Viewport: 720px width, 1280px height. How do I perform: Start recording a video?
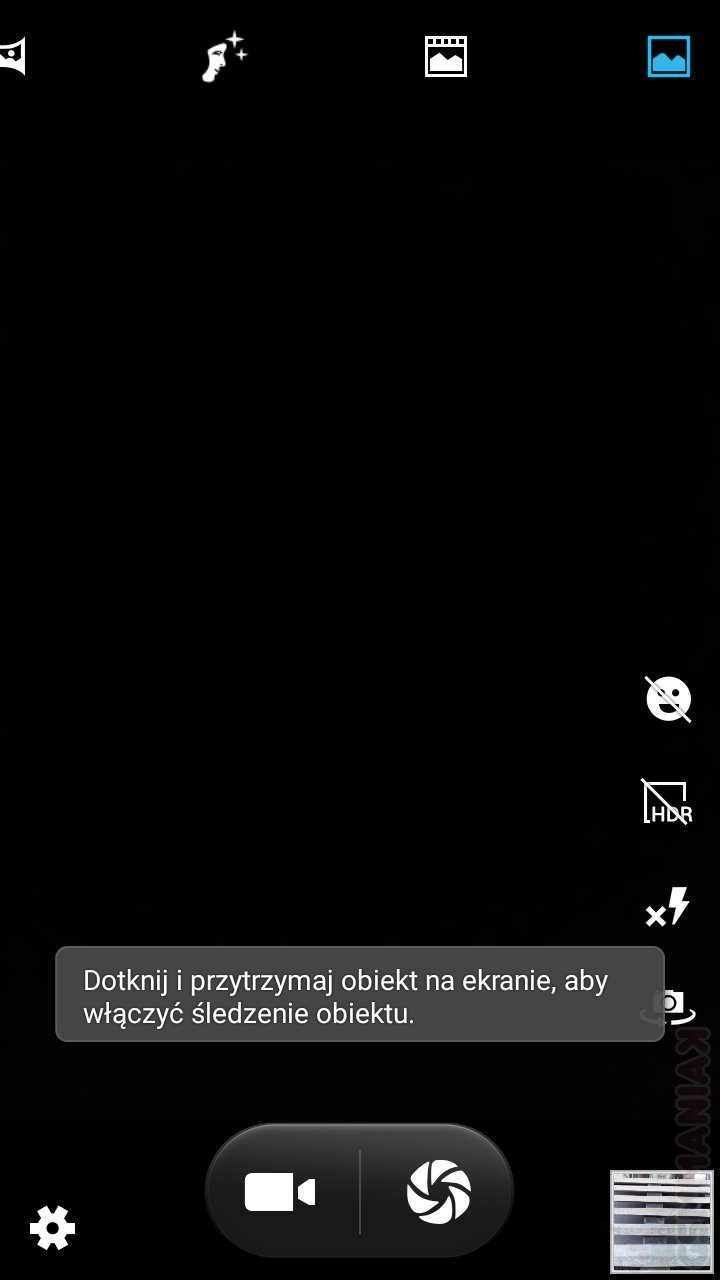tap(280, 1192)
